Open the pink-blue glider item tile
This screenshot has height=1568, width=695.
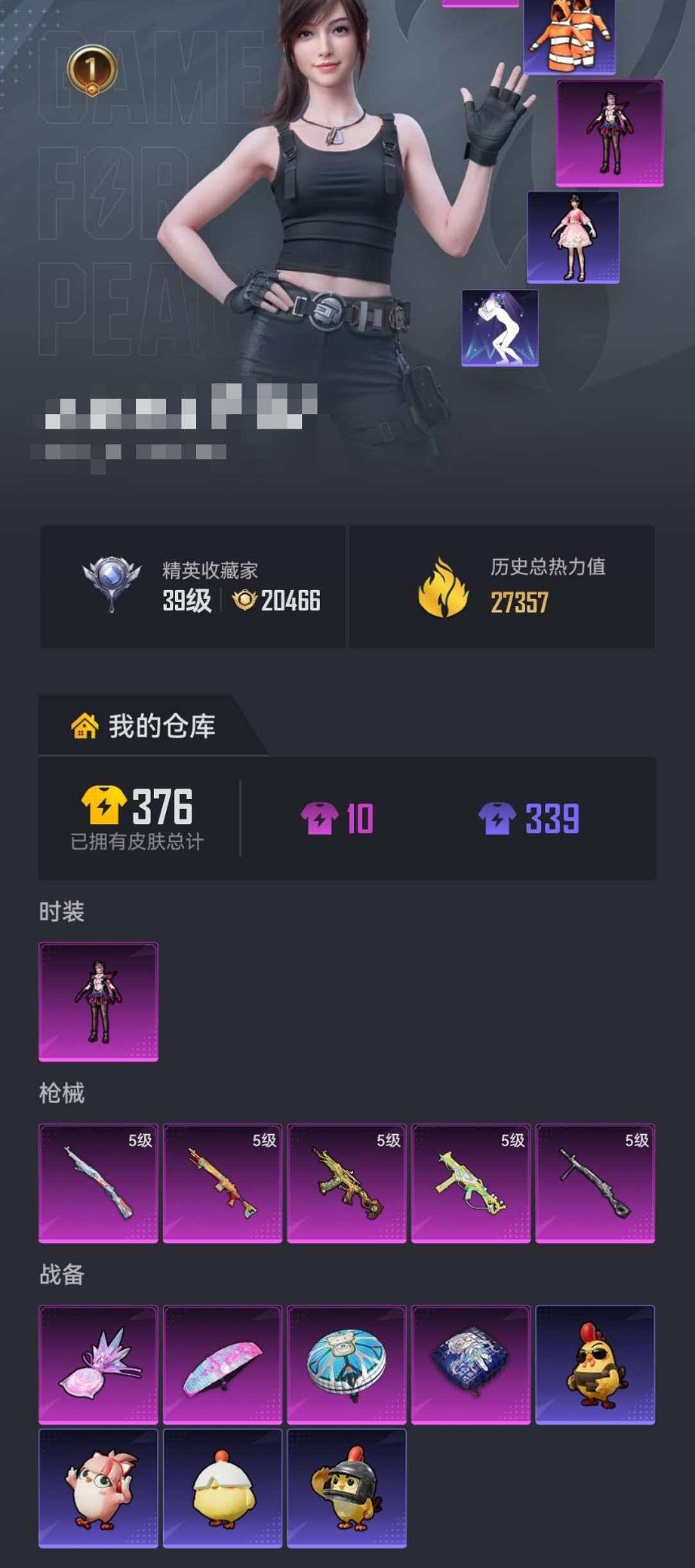[x=223, y=1364]
